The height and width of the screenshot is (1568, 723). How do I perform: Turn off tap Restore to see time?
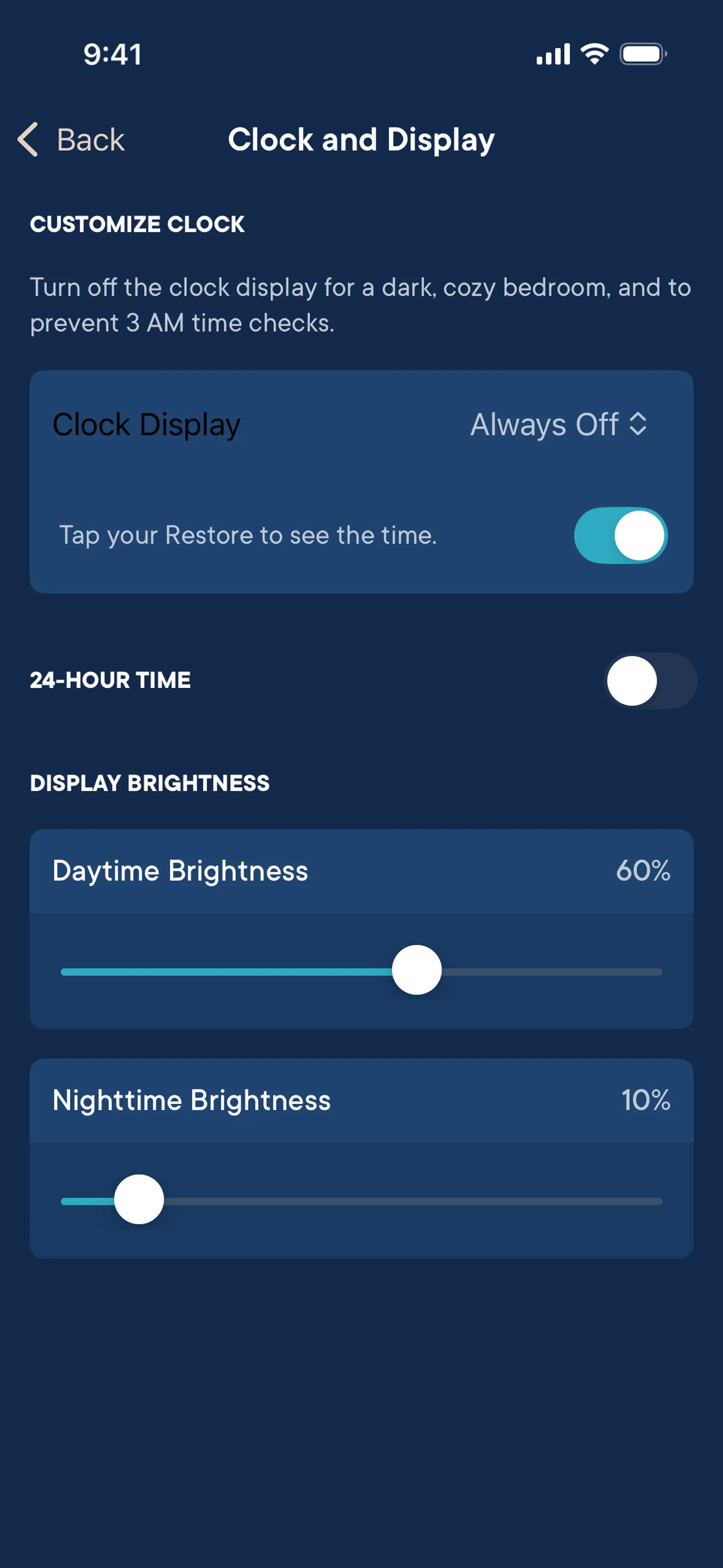[620, 536]
